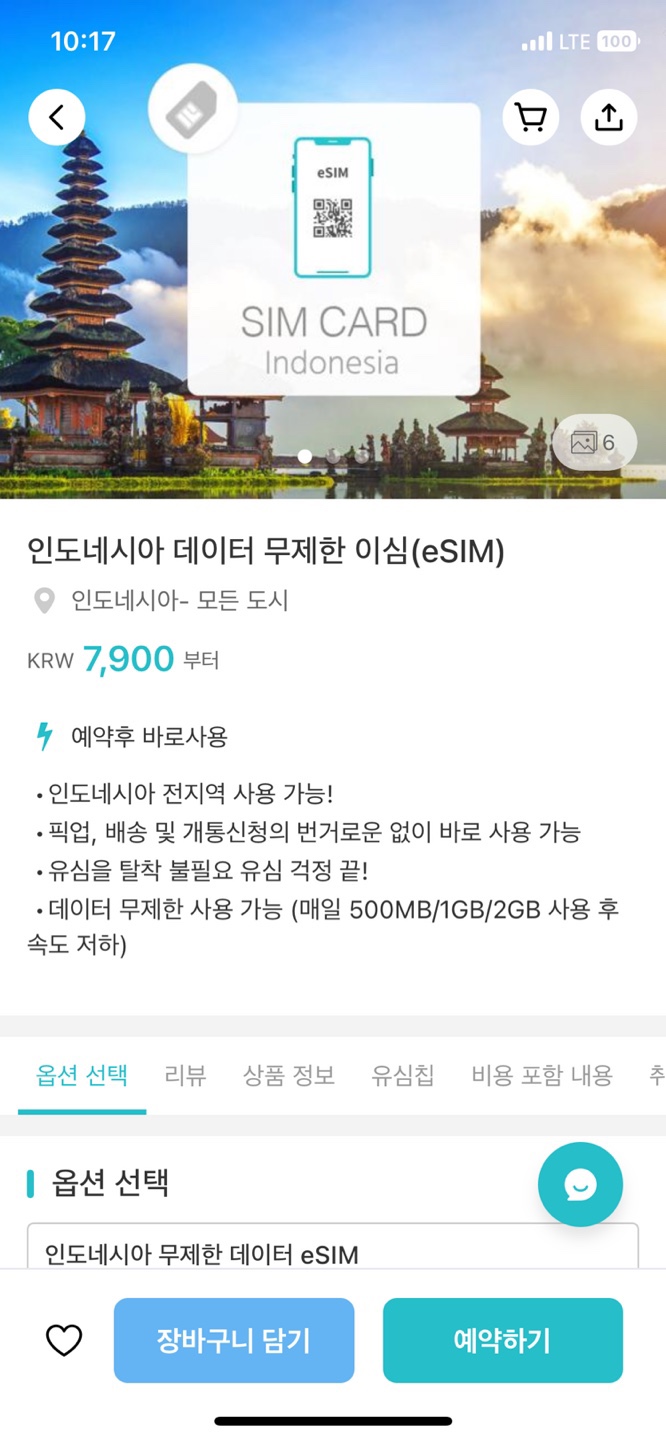
Task: Switch to the 리뷰 tab
Action: [185, 1075]
